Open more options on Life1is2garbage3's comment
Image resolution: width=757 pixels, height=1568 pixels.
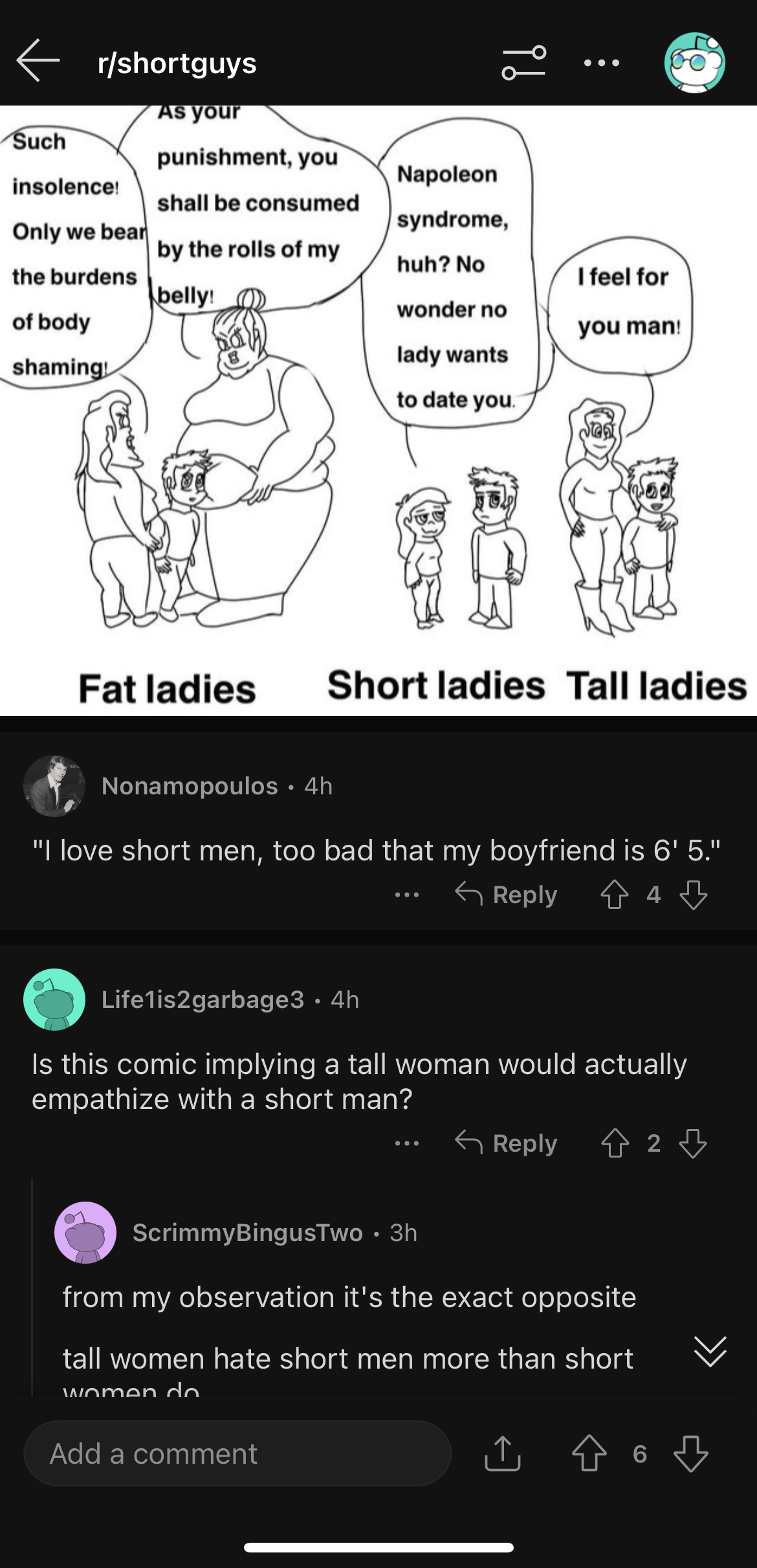[407, 1143]
